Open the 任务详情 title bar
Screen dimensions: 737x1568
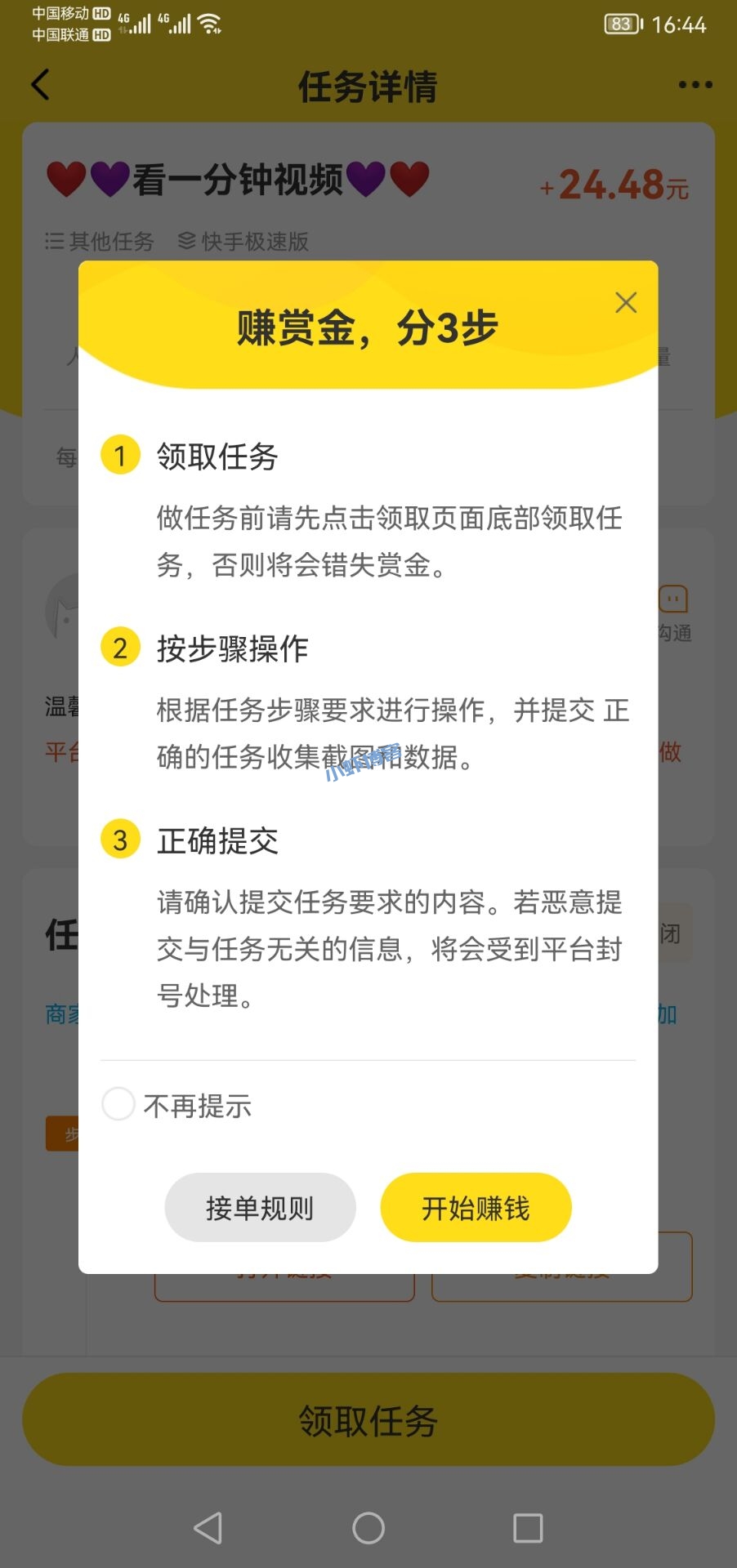click(x=368, y=86)
